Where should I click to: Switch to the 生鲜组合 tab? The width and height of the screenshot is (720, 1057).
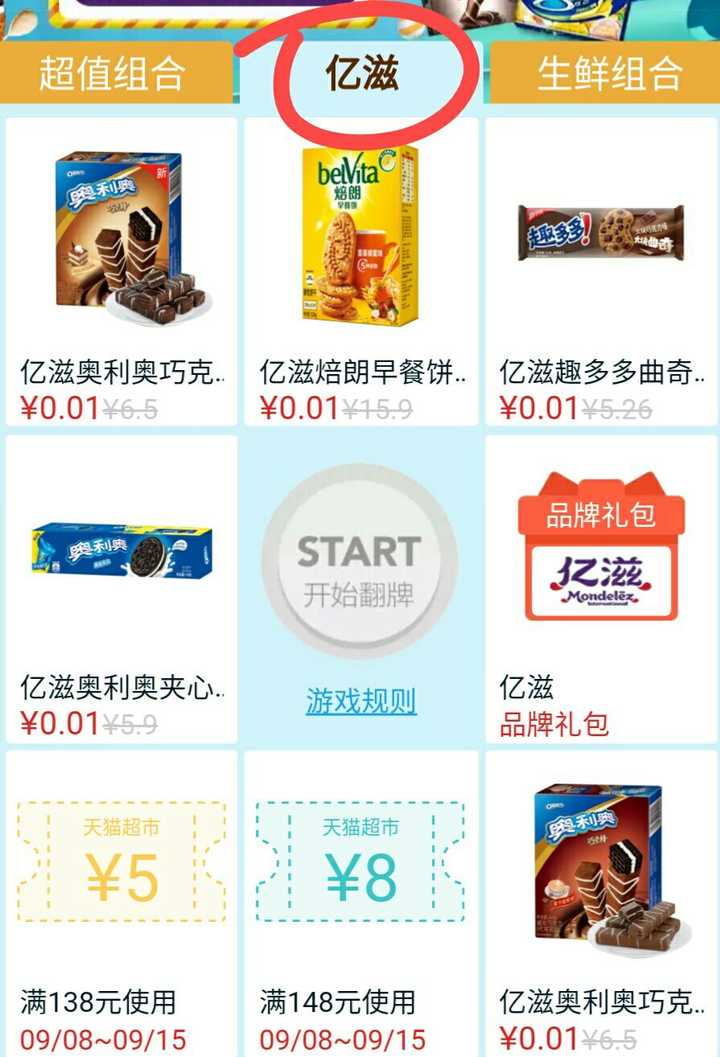point(609,73)
